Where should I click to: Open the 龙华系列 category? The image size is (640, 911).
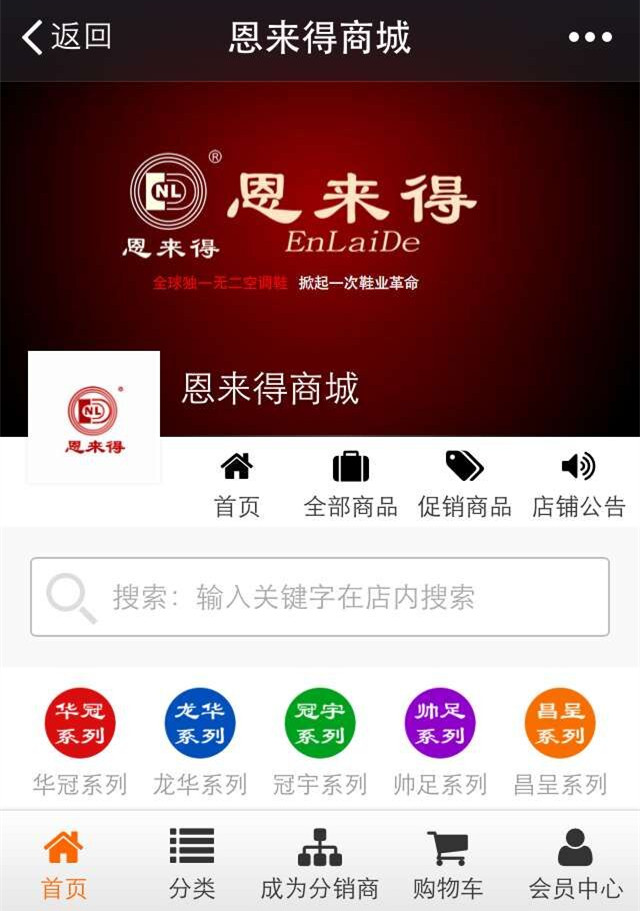click(x=200, y=740)
